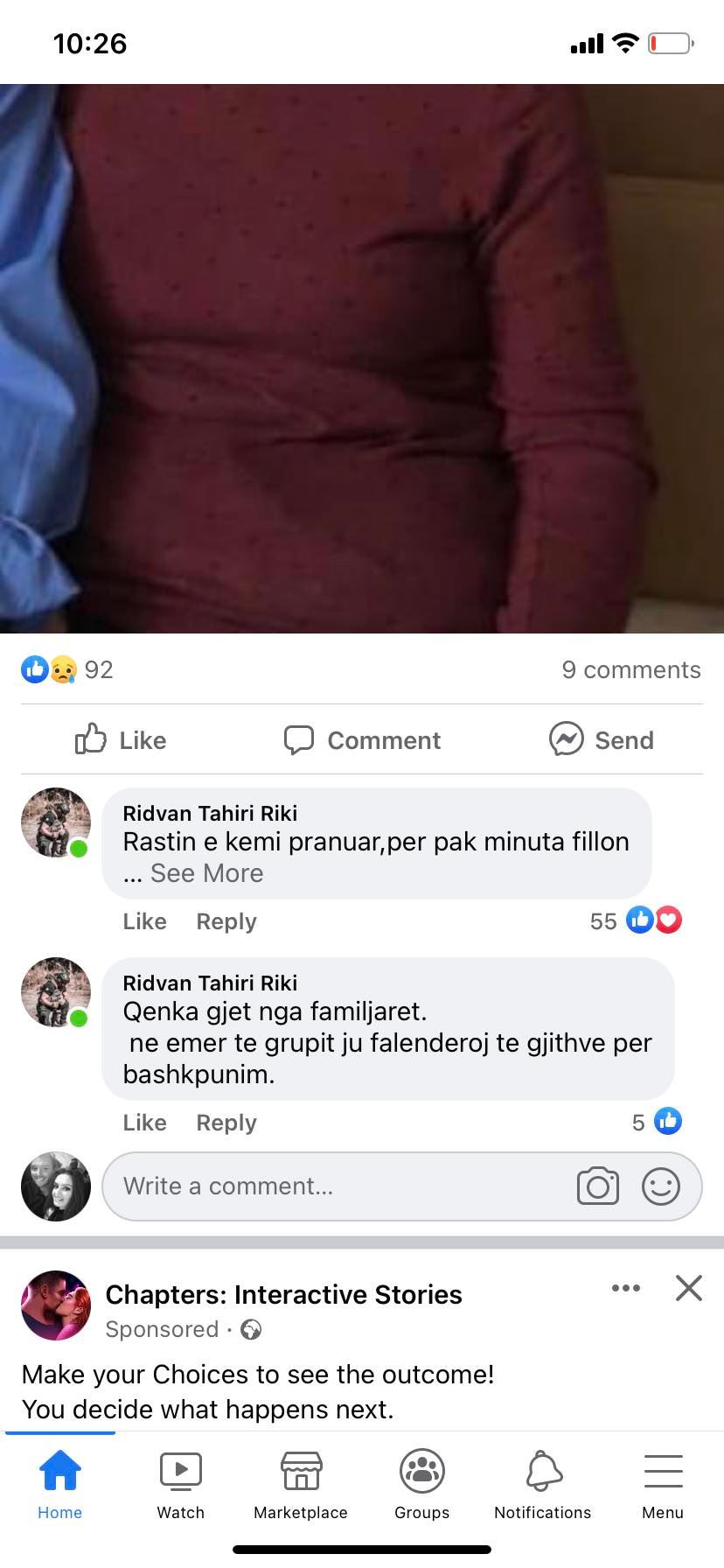
Task: Send the post via Messenger
Action: click(x=602, y=740)
